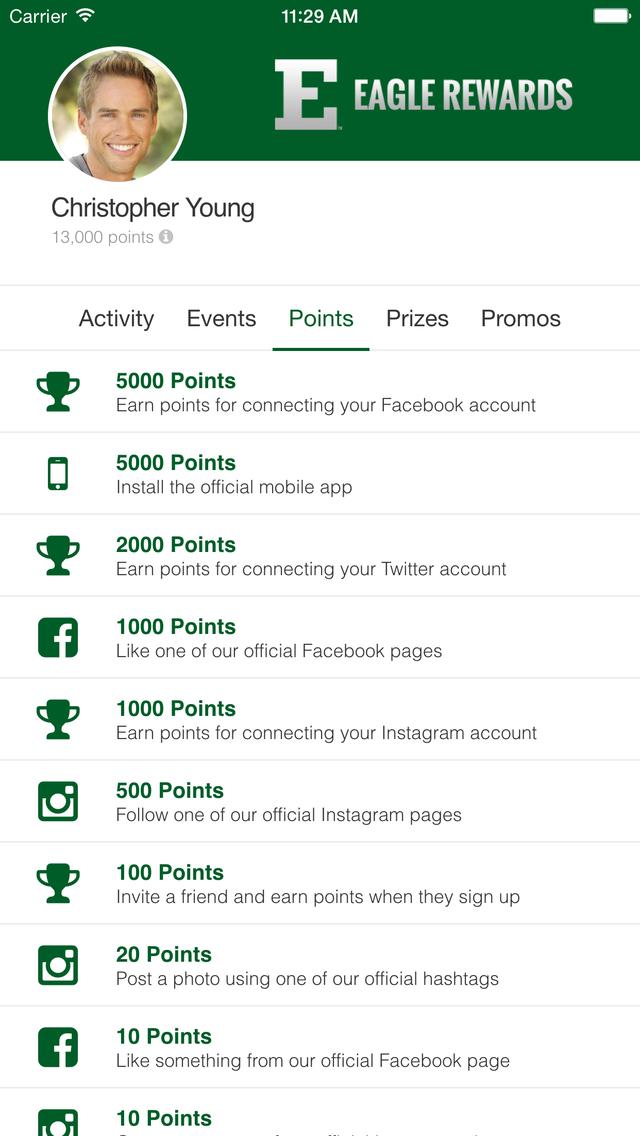
Task: Switch to the Events tab
Action: (221, 319)
